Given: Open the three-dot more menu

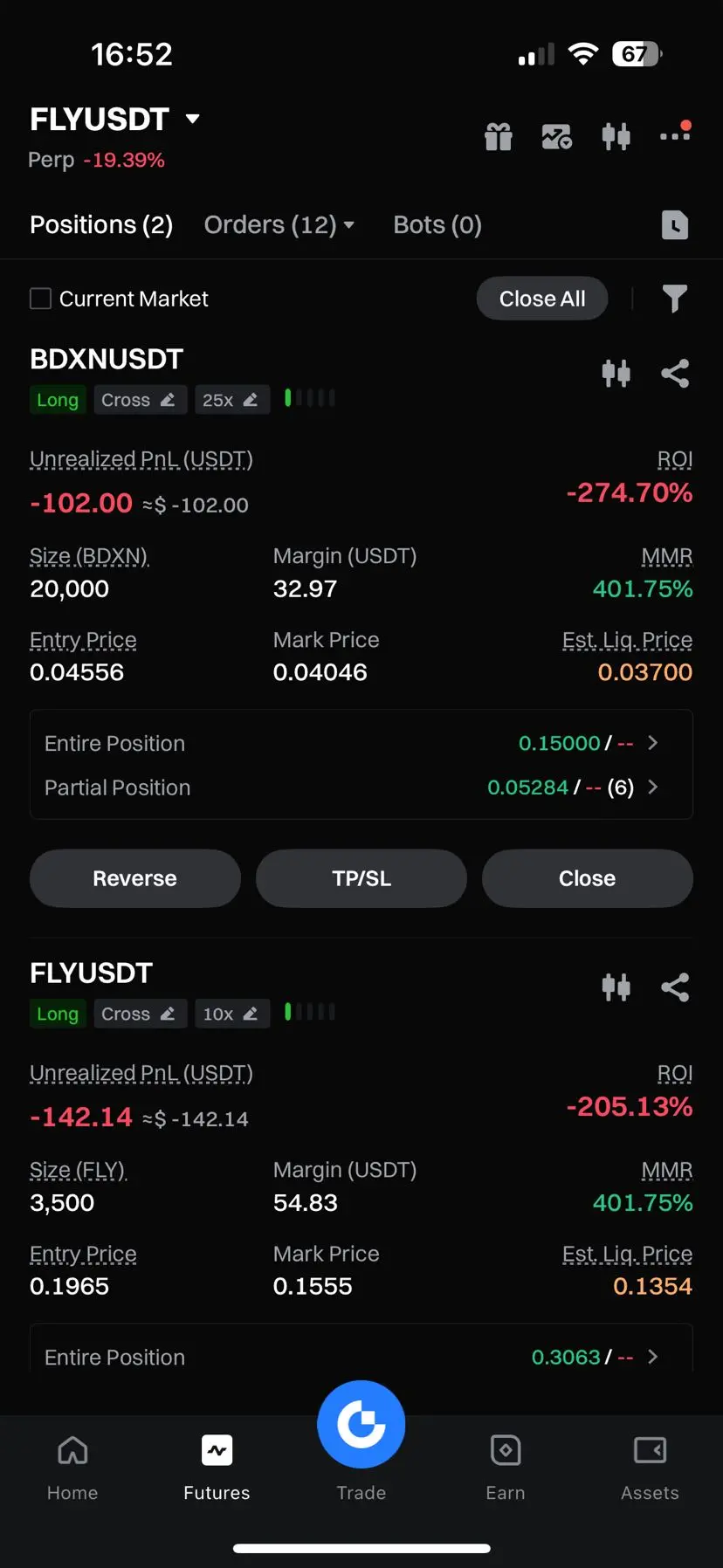Looking at the screenshot, I should coord(675,134).
